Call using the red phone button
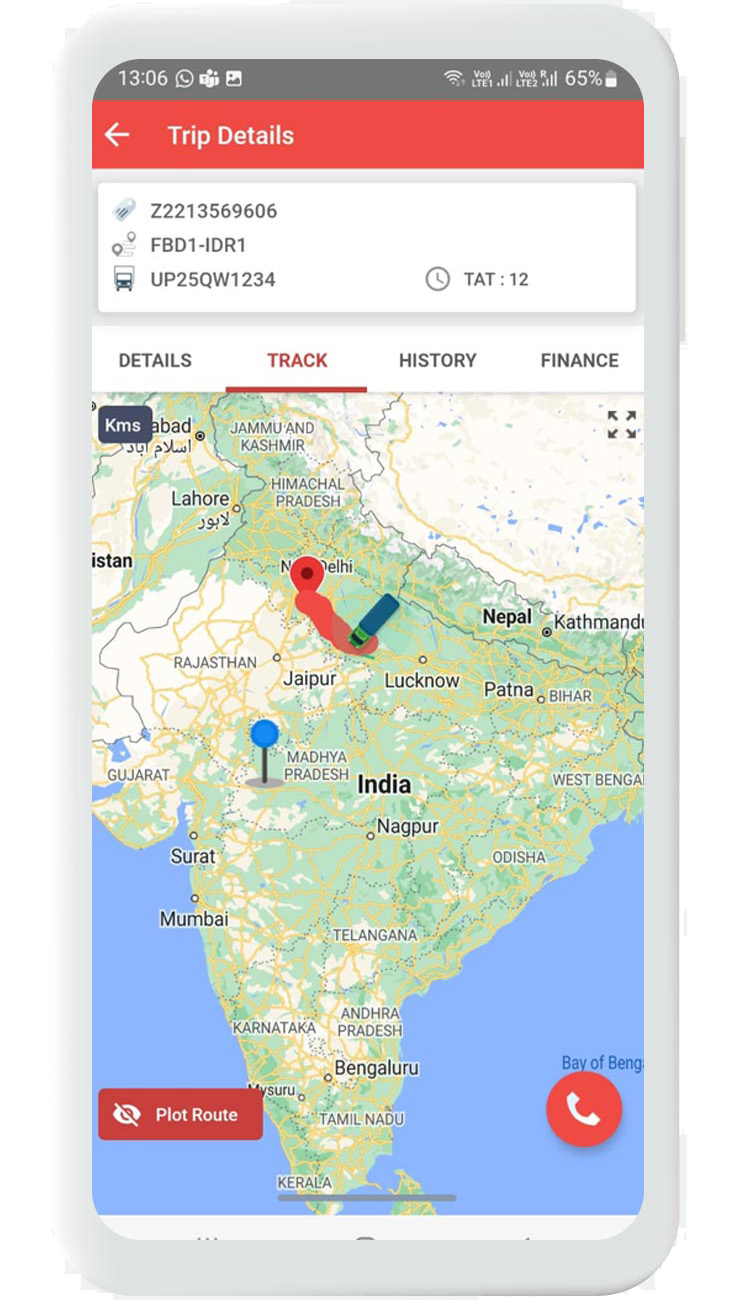Image resolution: width=738 pixels, height=1300 pixels. pos(584,1108)
